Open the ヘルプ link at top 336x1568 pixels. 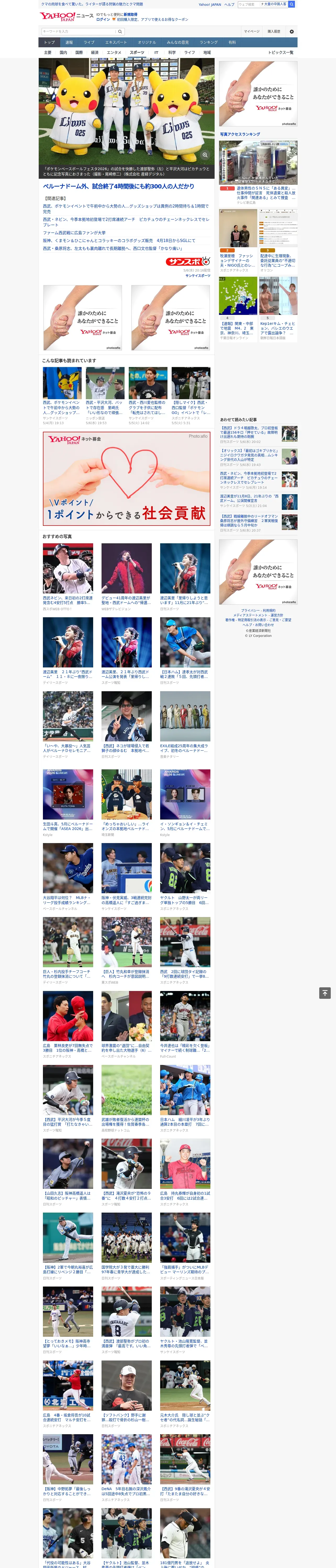pos(229,4)
